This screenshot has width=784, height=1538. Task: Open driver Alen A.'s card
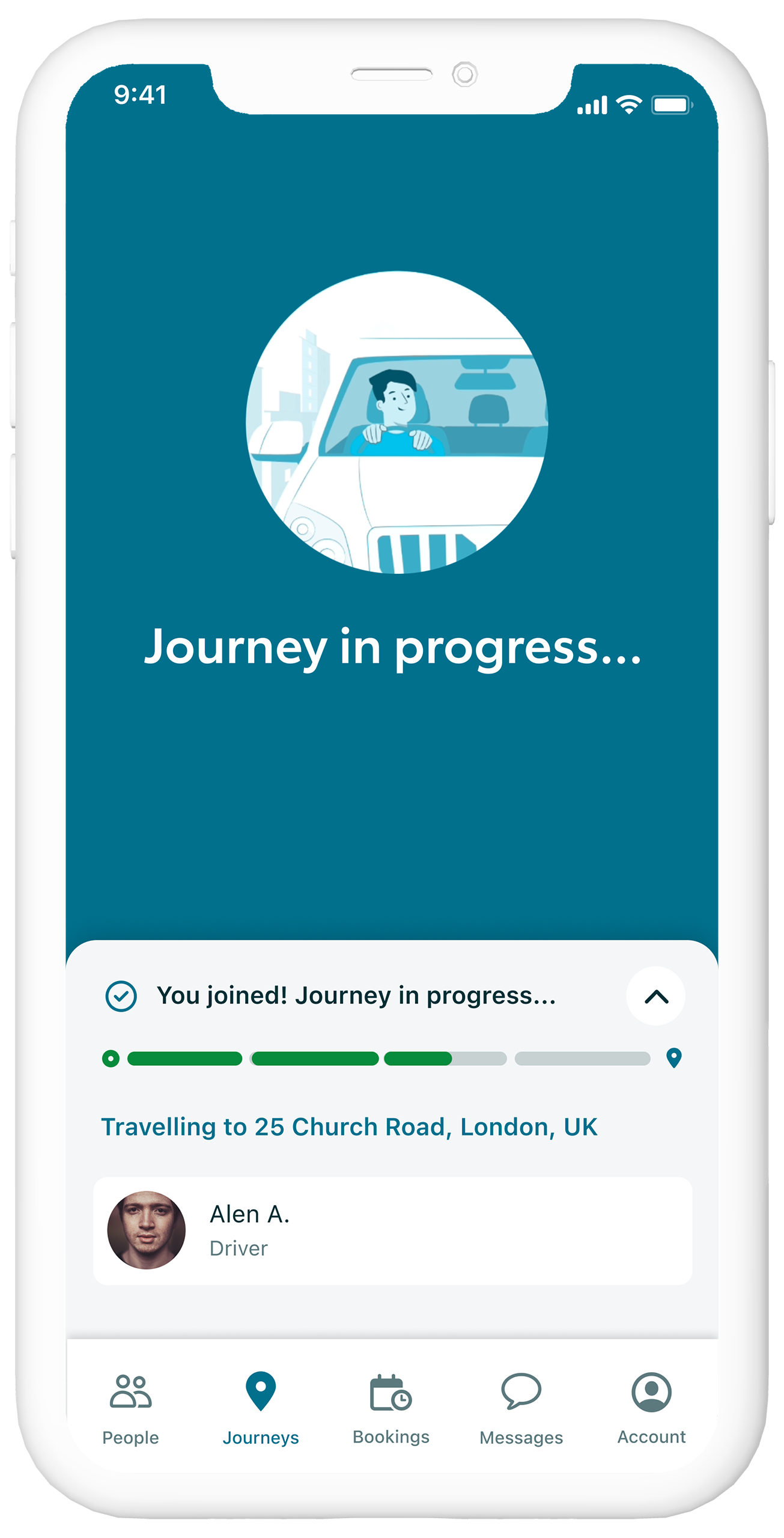[392, 1230]
